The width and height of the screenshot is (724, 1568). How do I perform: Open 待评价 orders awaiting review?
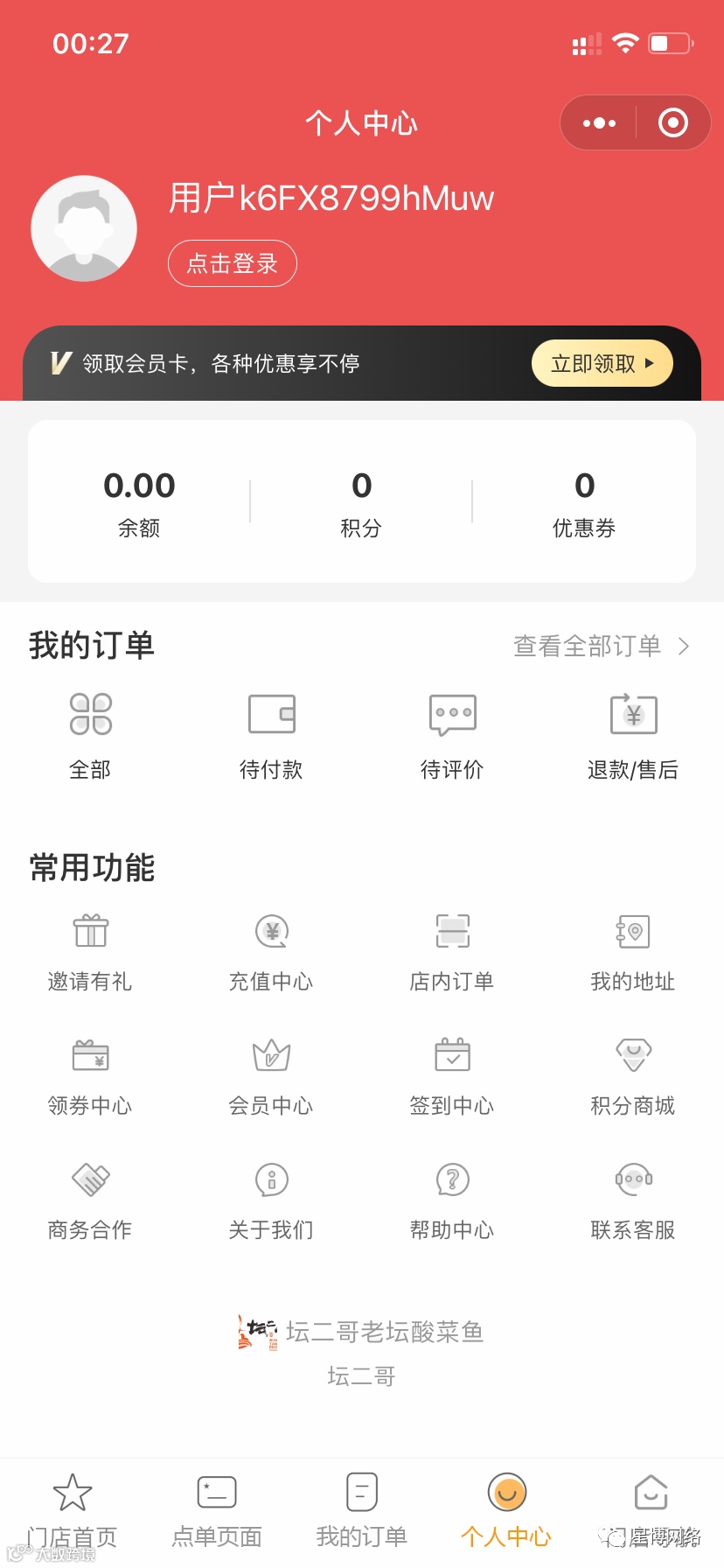point(452,736)
